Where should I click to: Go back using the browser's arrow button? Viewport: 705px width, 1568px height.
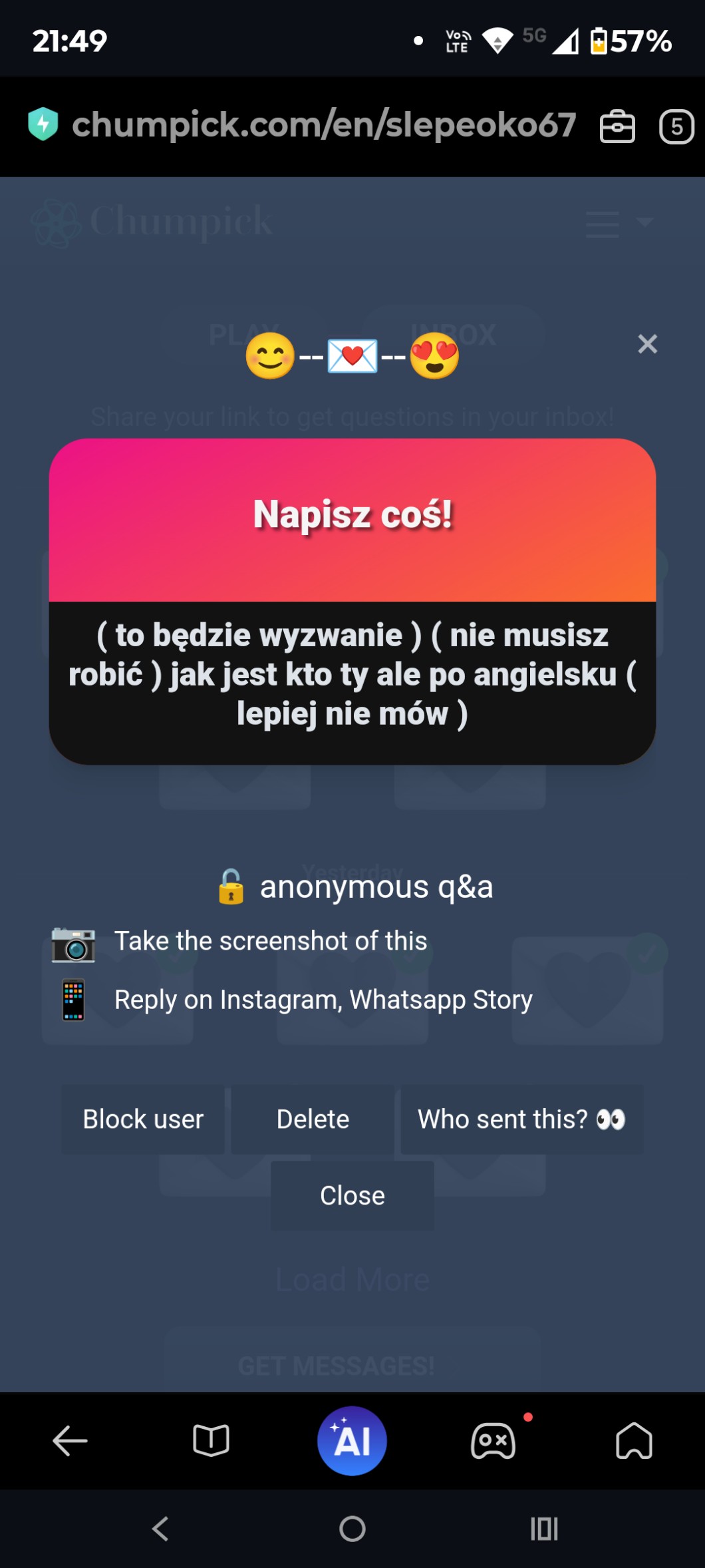(70, 1441)
